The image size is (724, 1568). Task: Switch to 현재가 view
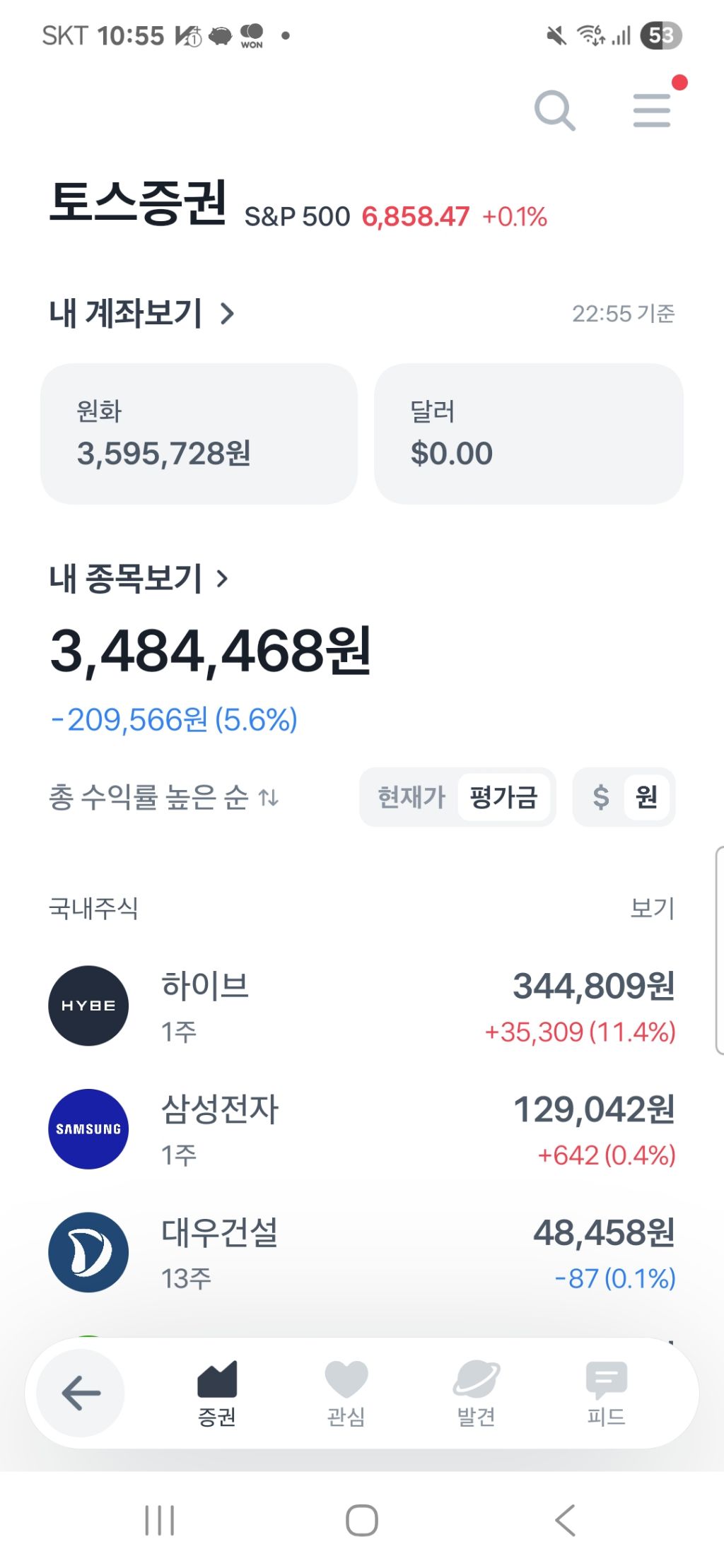pos(411,797)
